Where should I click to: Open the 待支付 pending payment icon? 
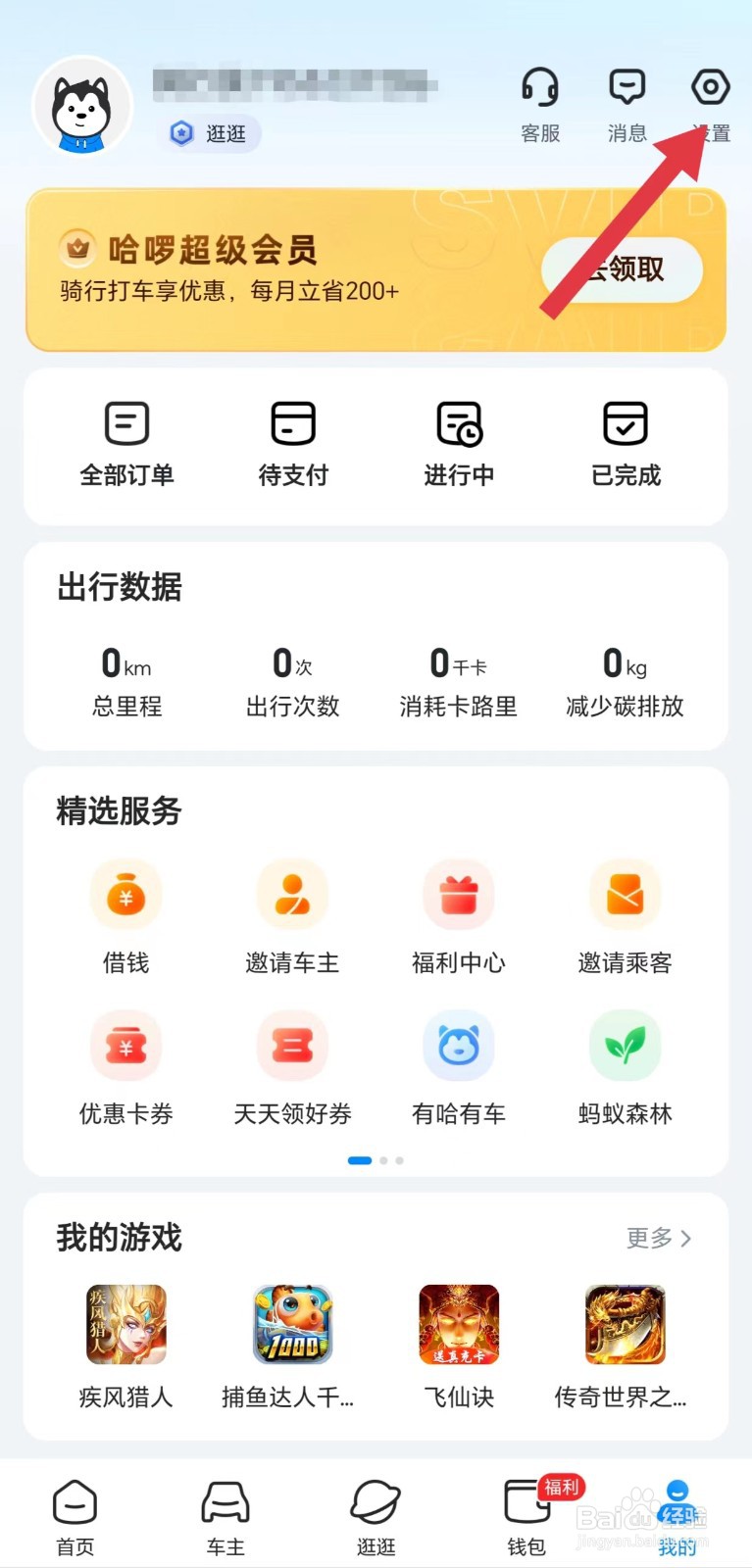pos(292,441)
